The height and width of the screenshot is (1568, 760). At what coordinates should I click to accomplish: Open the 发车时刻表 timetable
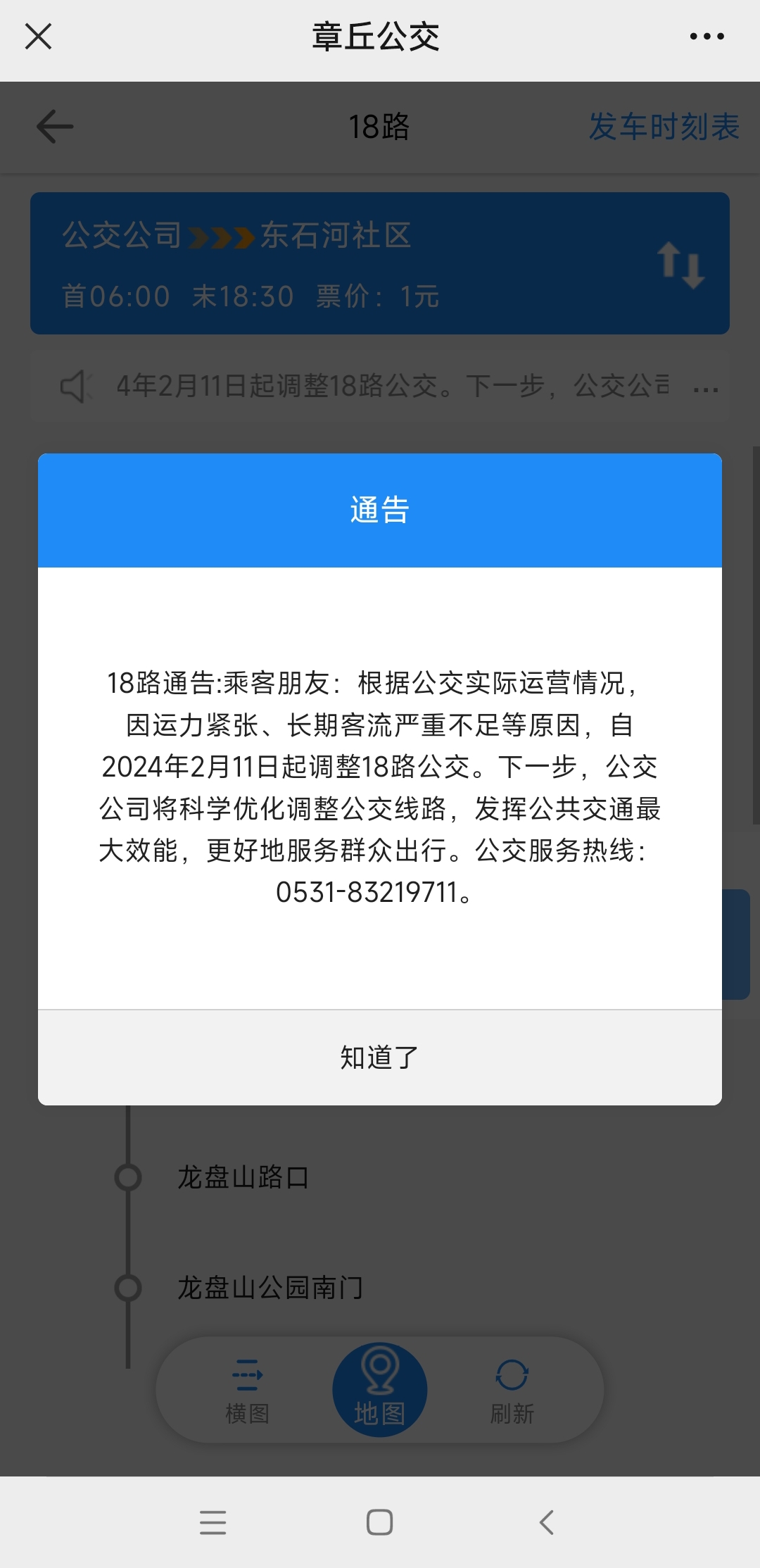click(x=664, y=127)
